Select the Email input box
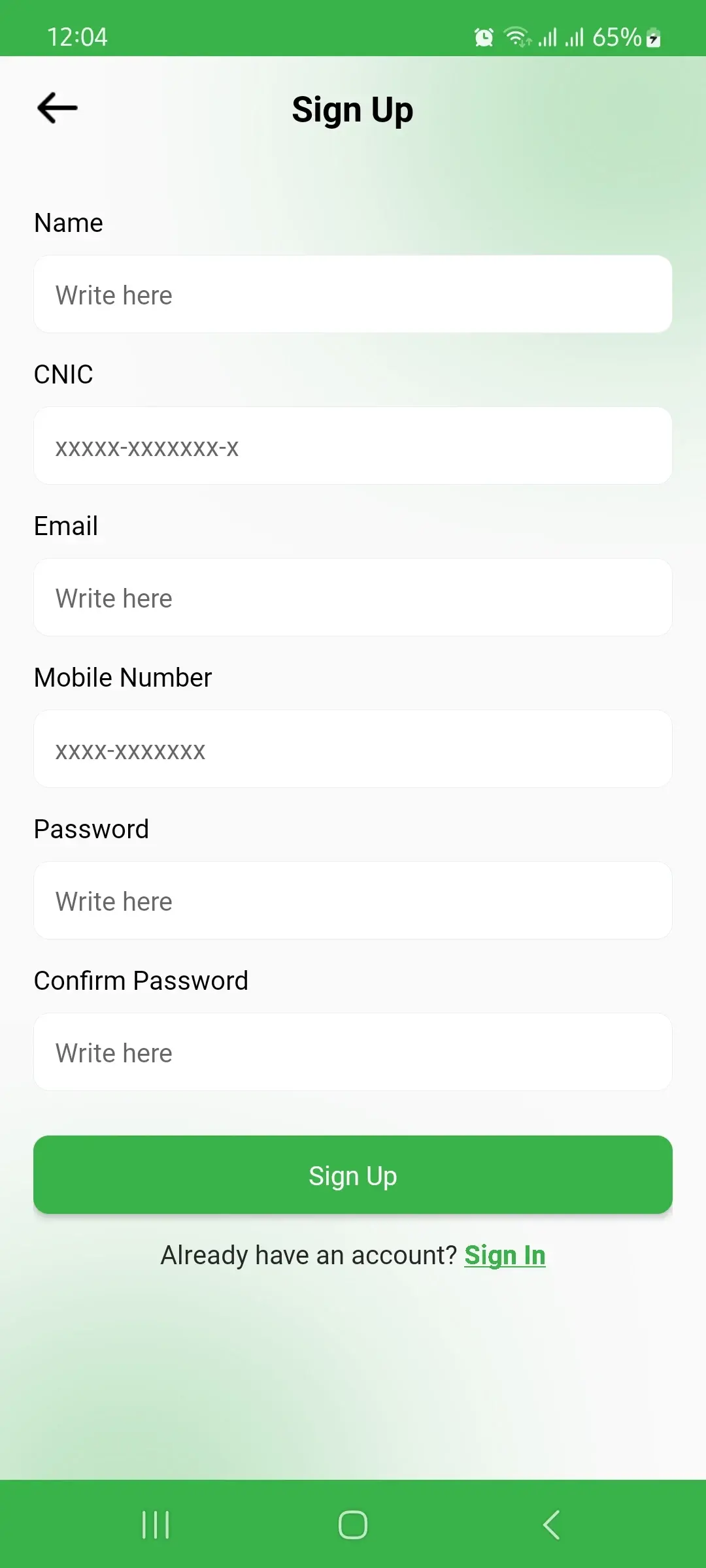Viewport: 706px width, 1568px height. pos(353,598)
